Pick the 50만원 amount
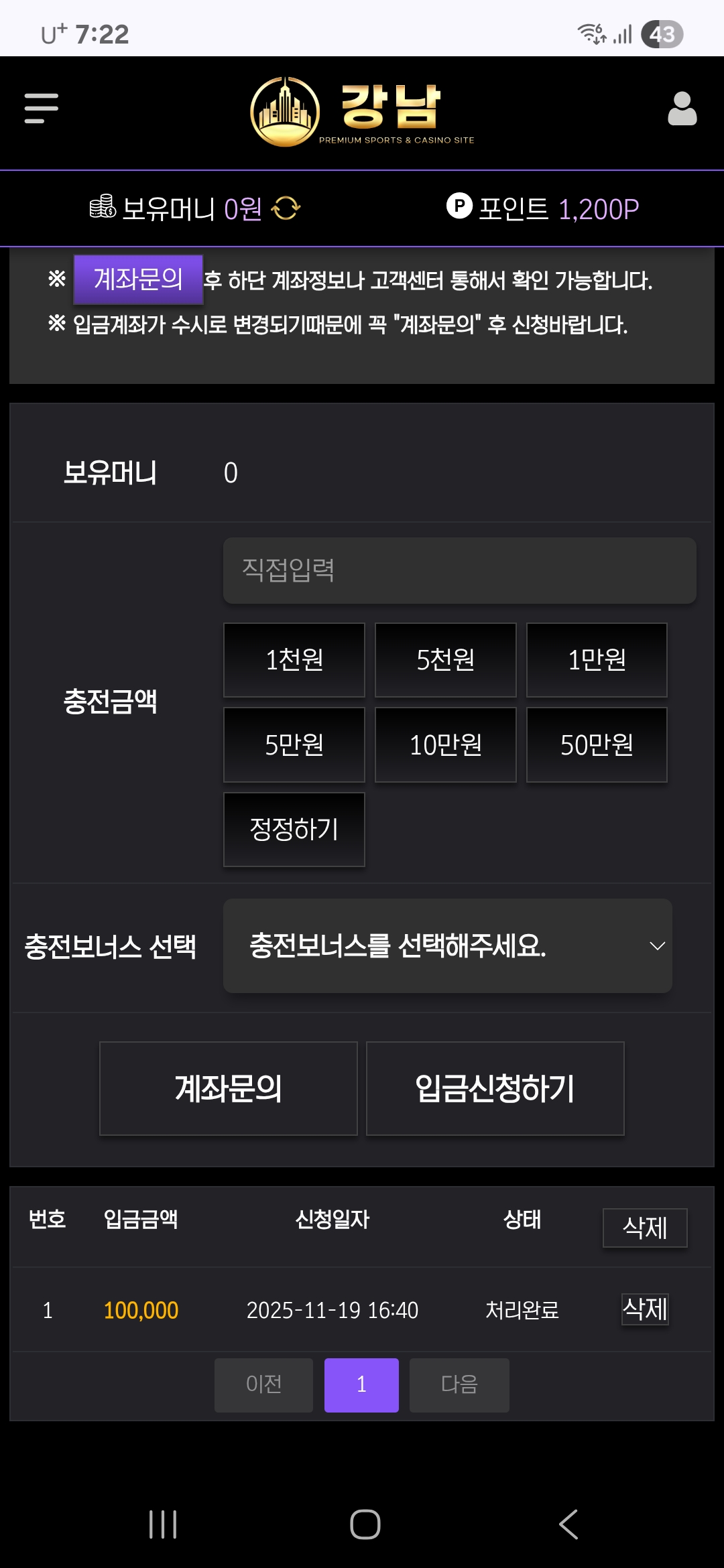The width and height of the screenshot is (724, 1568). pos(597,744)
